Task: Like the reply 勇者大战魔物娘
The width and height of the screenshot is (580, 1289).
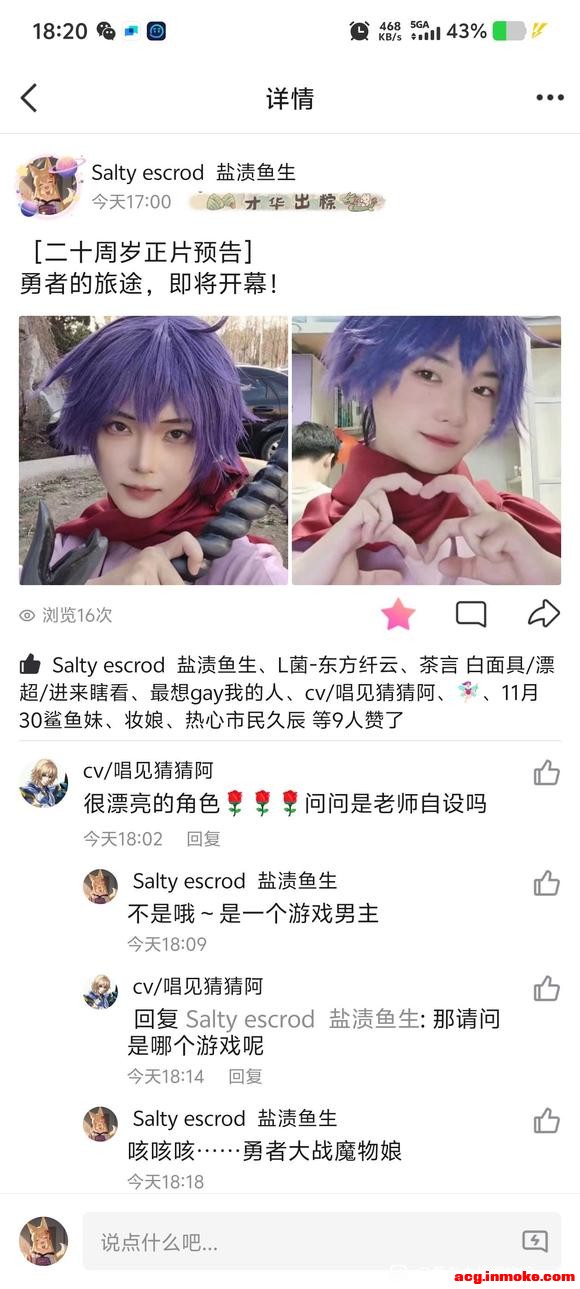Action: 546,1120
